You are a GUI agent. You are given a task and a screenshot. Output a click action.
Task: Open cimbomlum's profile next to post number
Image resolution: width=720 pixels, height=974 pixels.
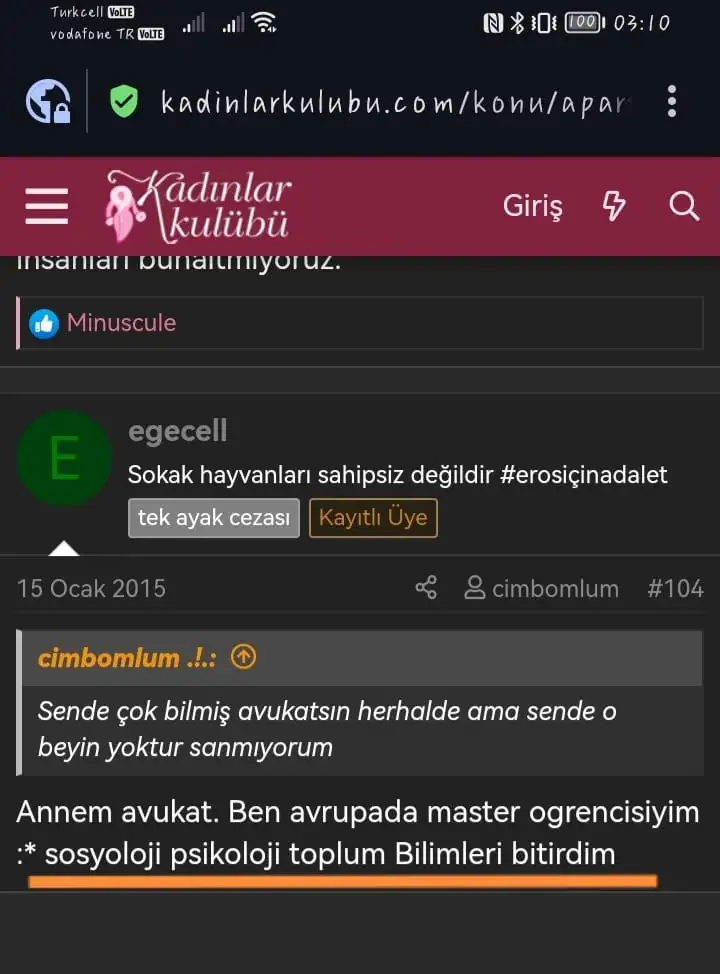tap(542, 588)
